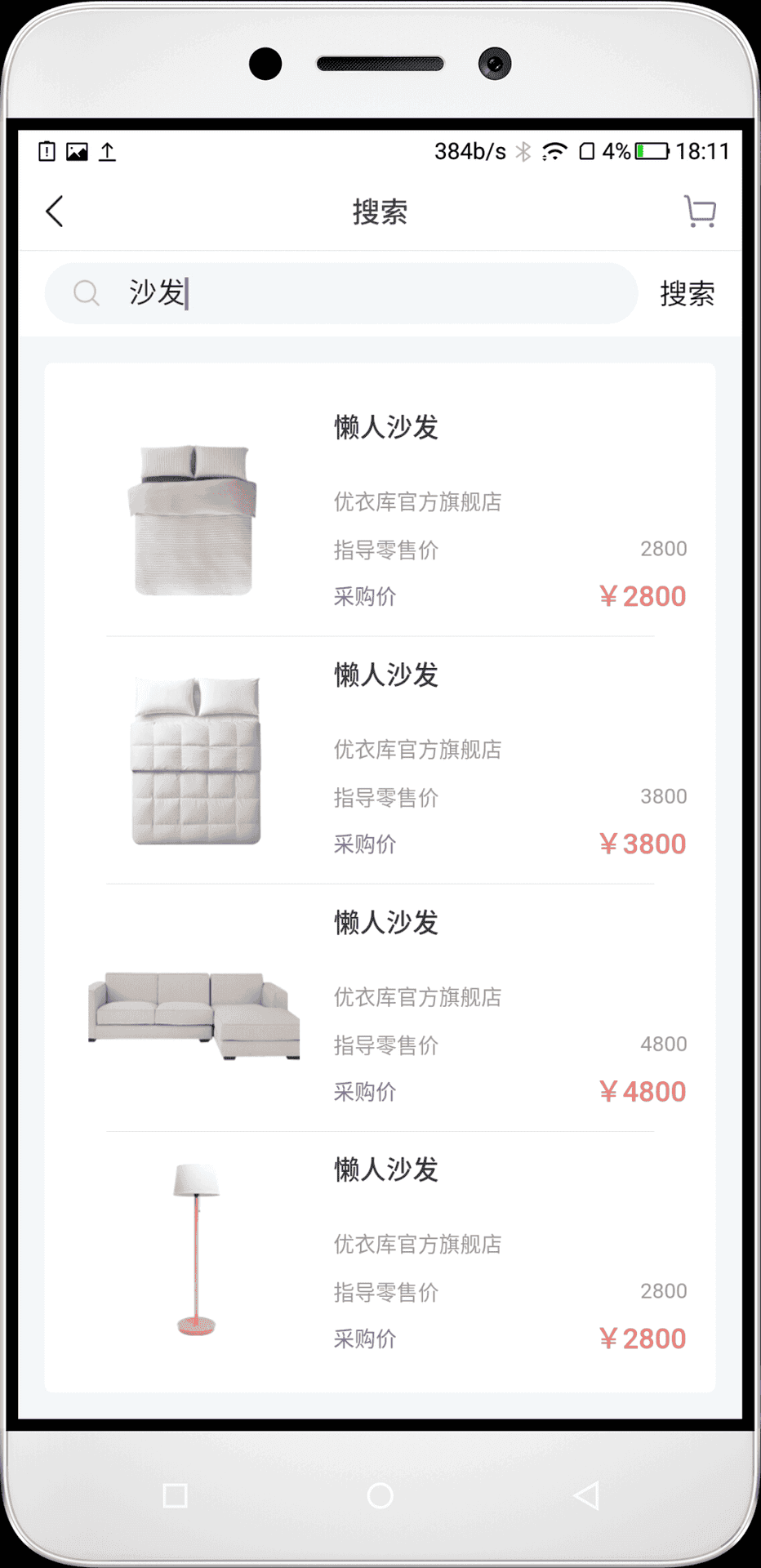Tap the system home button
Viewport: 761px width, 1568px height.
click(x=380, y=1496)
